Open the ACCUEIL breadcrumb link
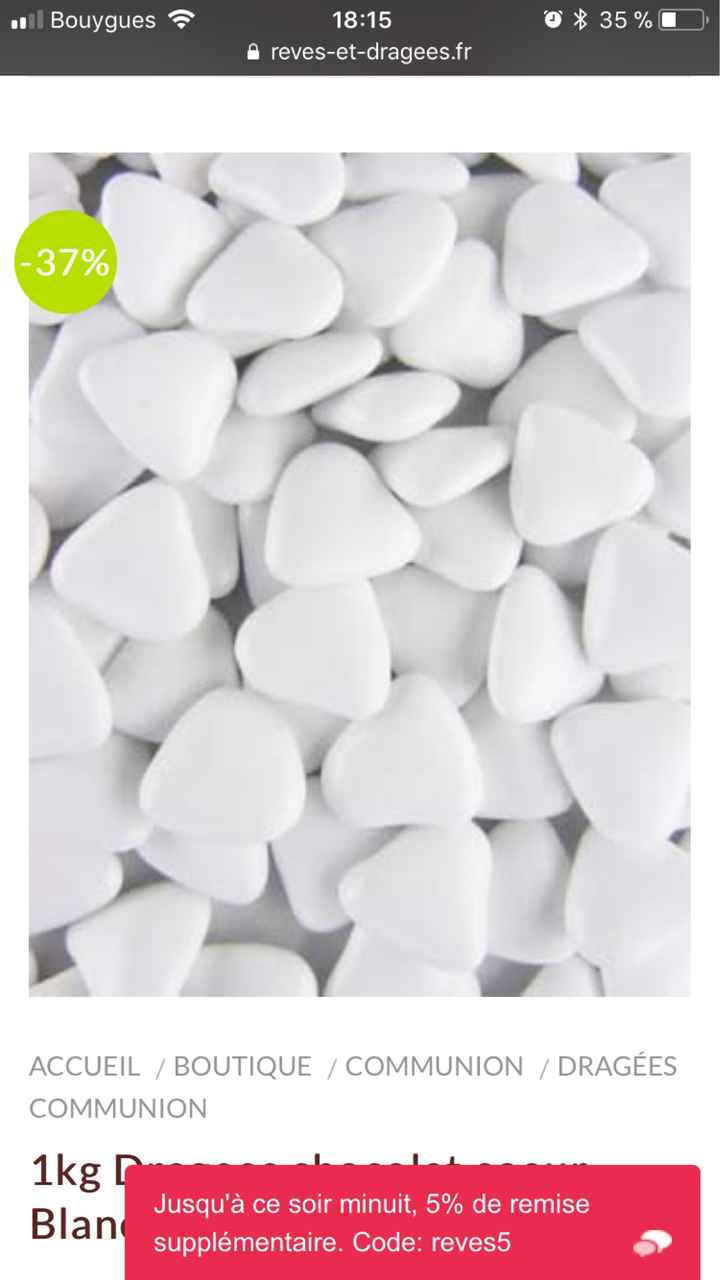 point(84,1066)
